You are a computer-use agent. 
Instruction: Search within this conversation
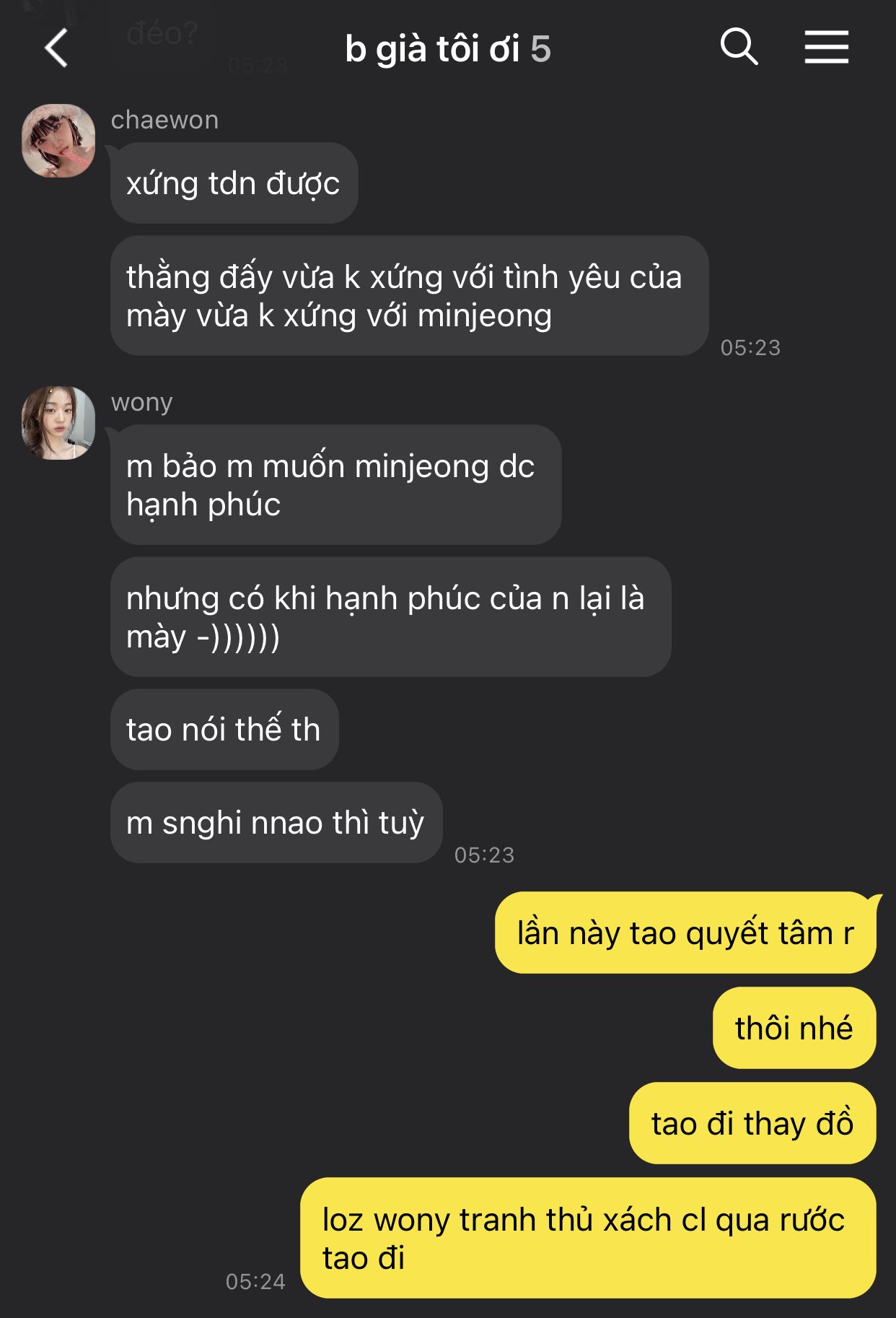739,48
